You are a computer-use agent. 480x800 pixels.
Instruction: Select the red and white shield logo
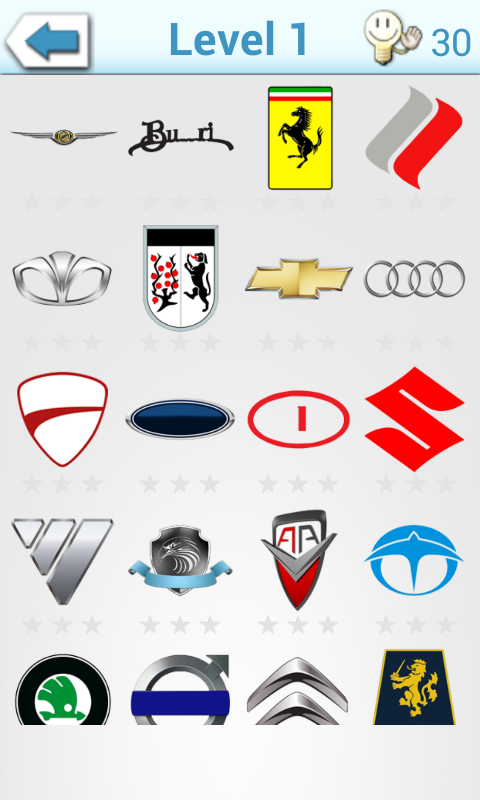pyautogui.click(x=62, y=419)
